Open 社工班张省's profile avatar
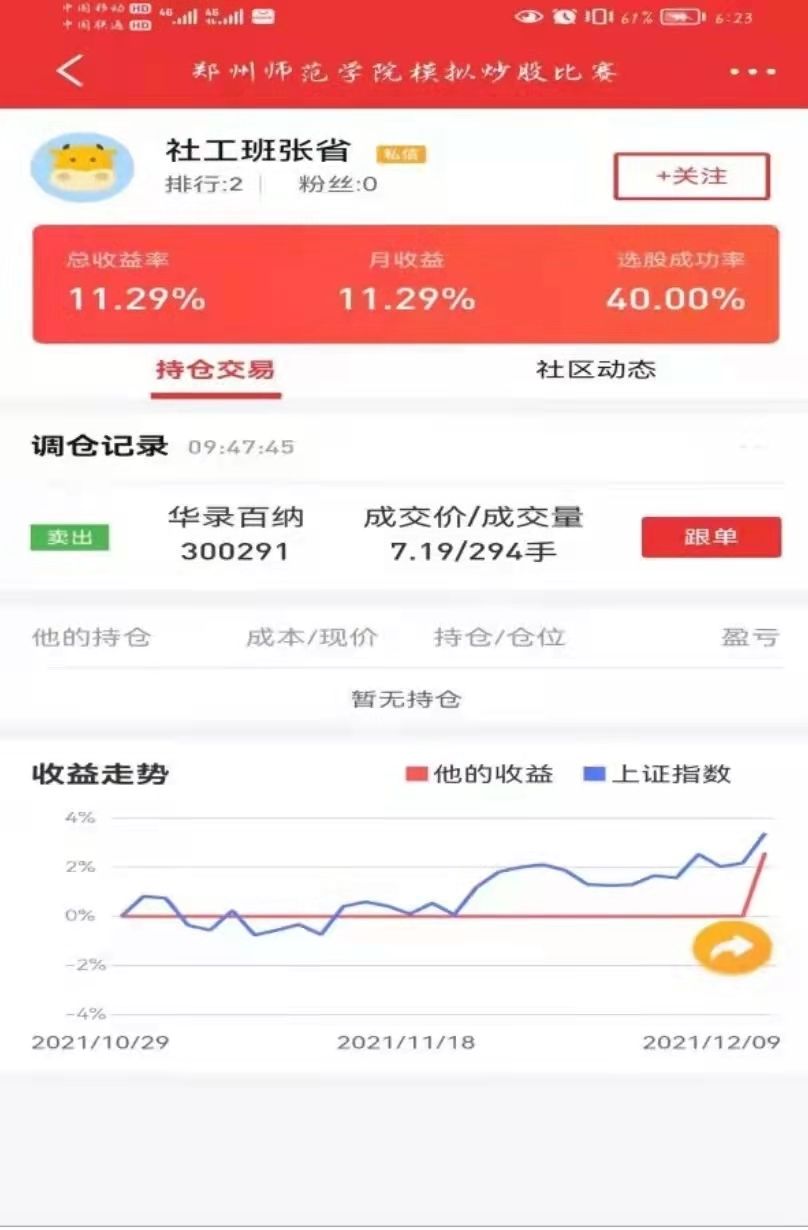 83,168
